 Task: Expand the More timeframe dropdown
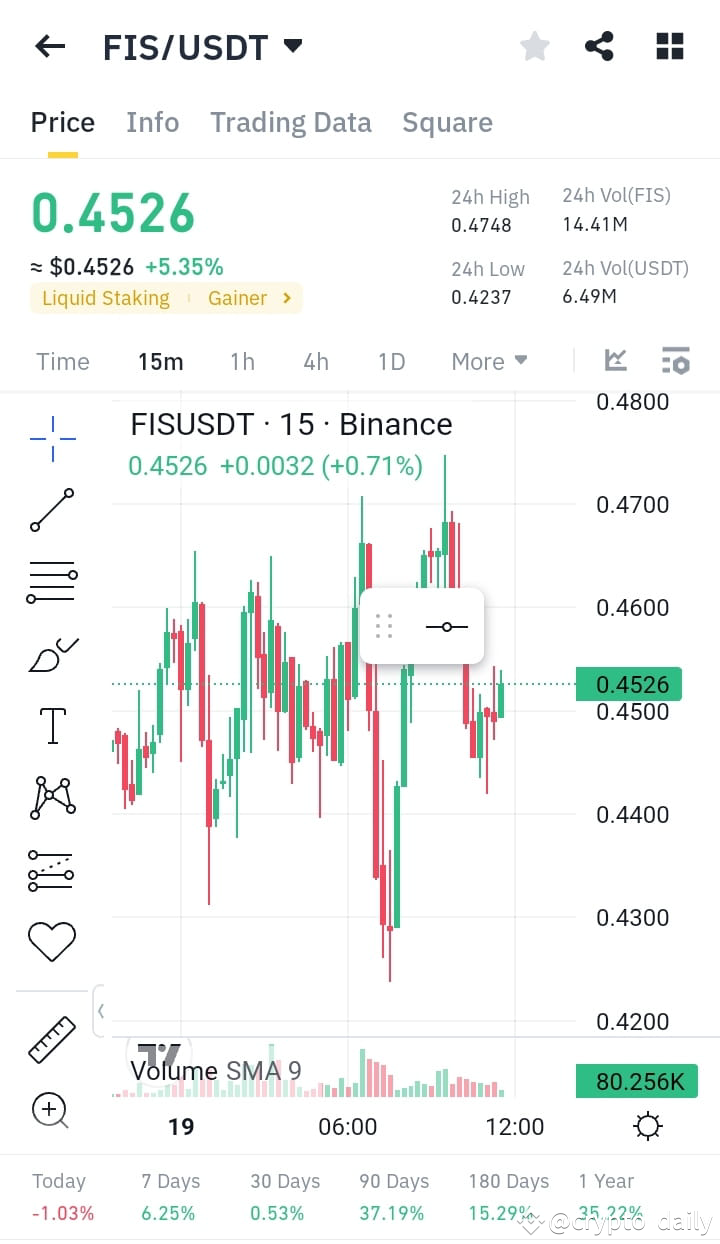coord(489,361)
